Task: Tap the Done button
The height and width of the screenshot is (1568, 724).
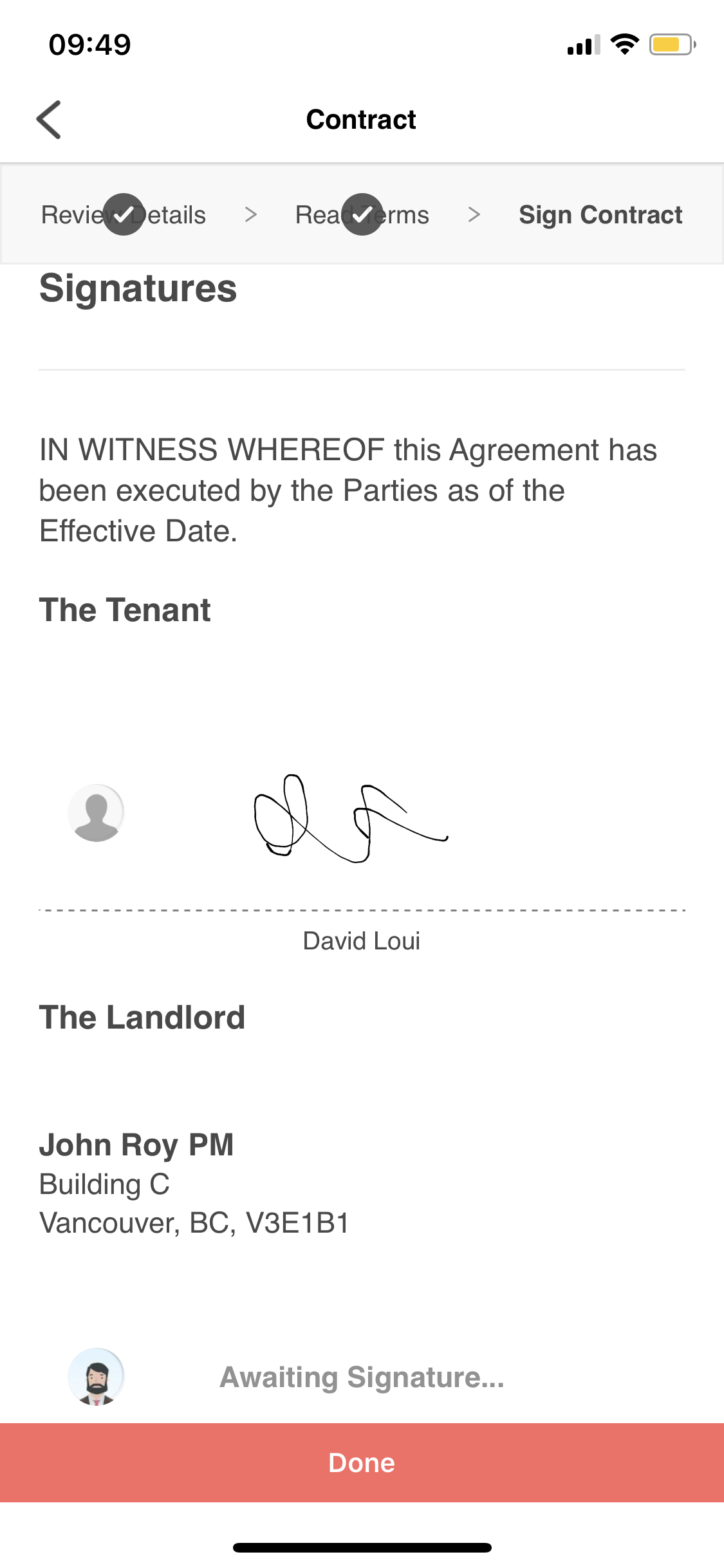Action: 362,1462
